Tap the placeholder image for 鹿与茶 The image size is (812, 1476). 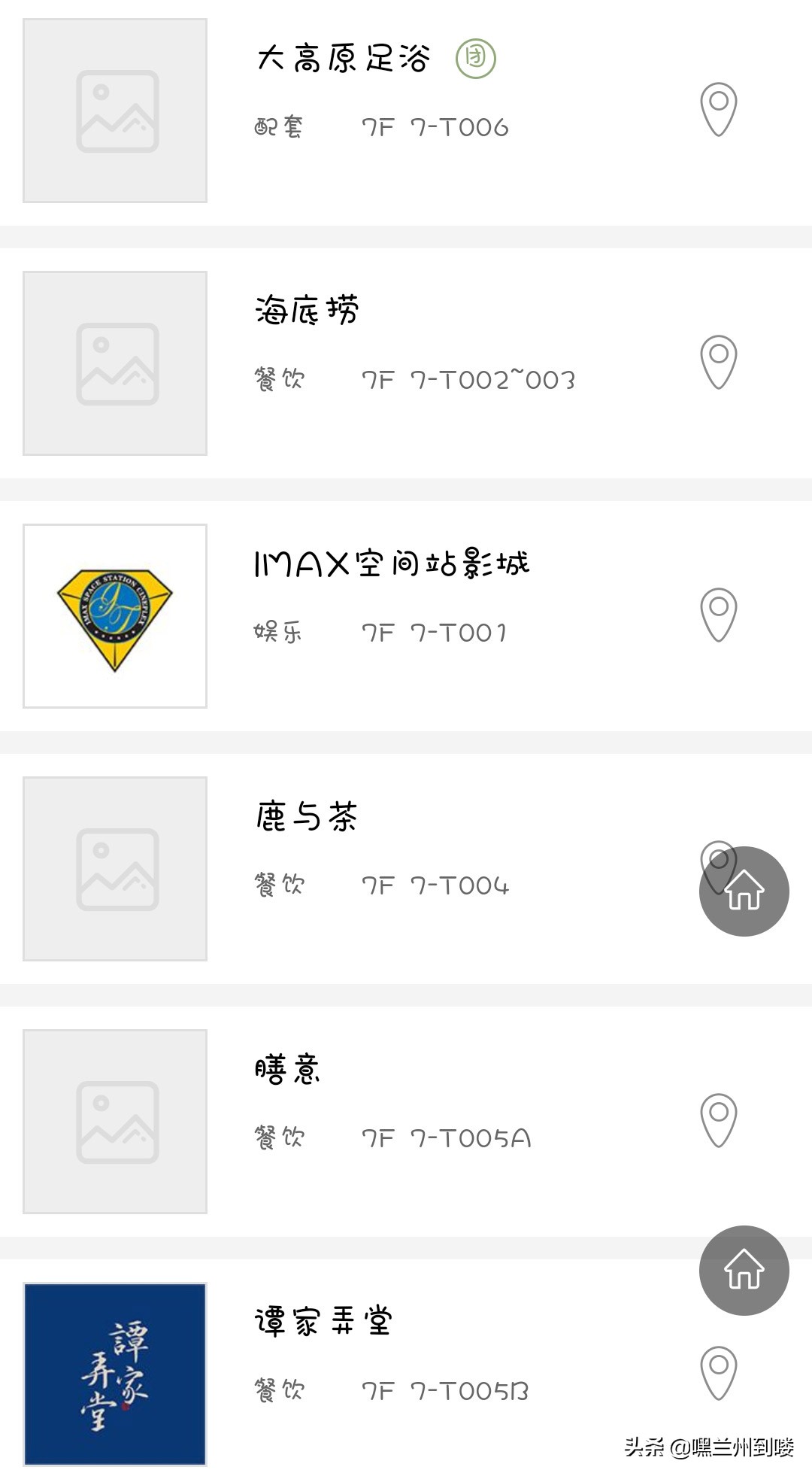(x=116, y=869)
